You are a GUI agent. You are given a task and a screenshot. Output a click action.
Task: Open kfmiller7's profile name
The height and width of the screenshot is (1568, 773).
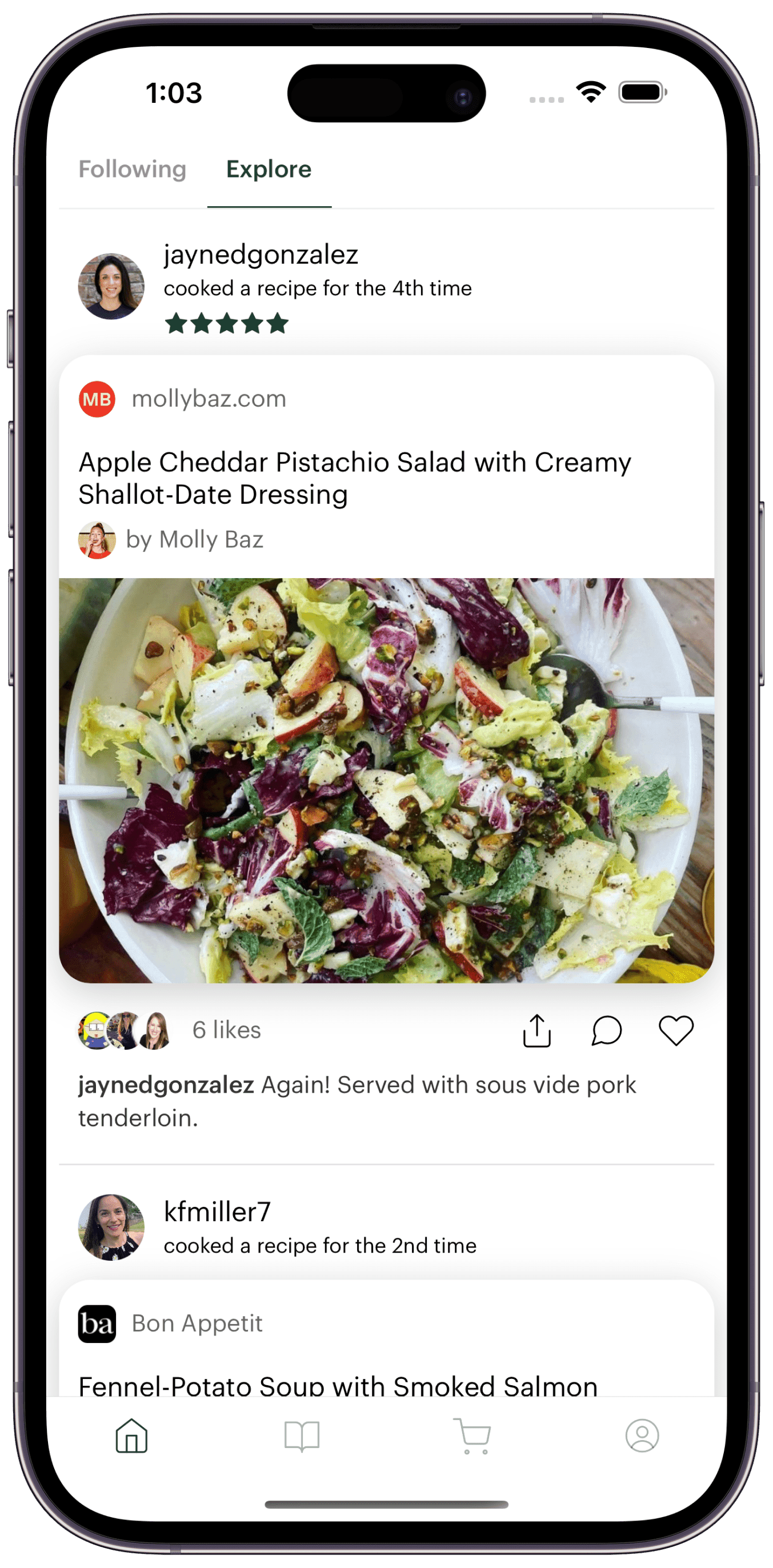(218, 1212)
